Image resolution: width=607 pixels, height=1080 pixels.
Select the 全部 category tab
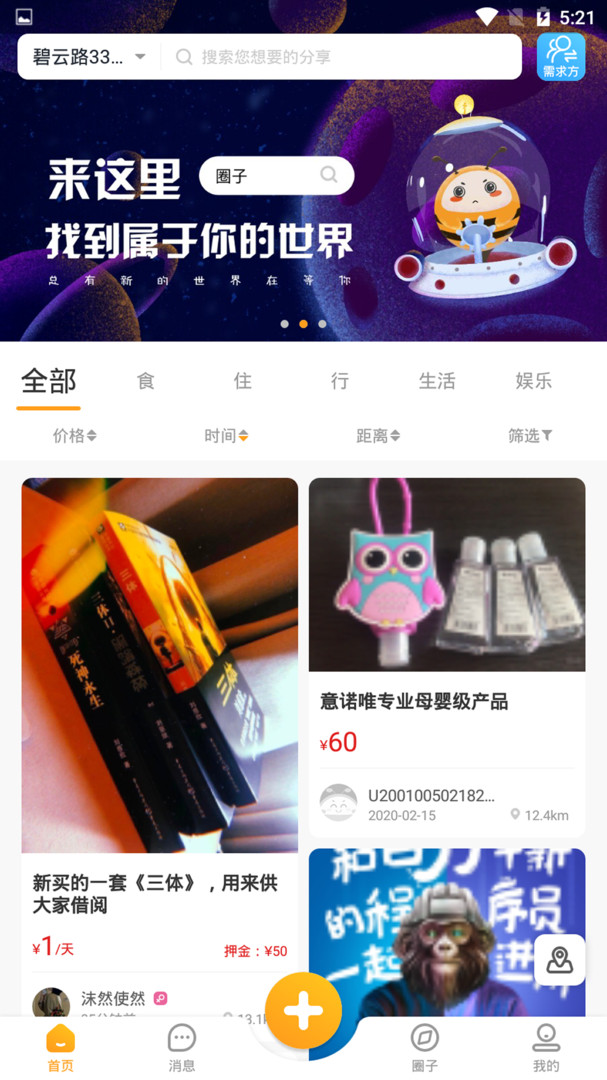(48, 381)
